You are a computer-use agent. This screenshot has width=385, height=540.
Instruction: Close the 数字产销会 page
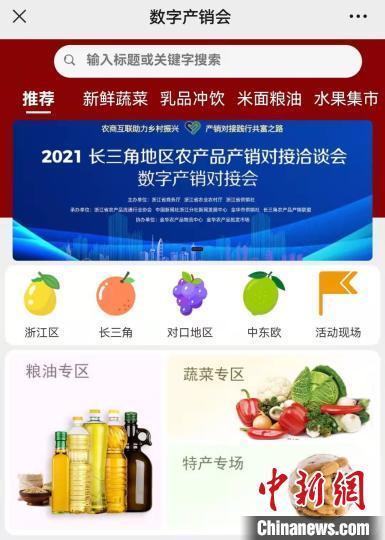coord(19,16)
